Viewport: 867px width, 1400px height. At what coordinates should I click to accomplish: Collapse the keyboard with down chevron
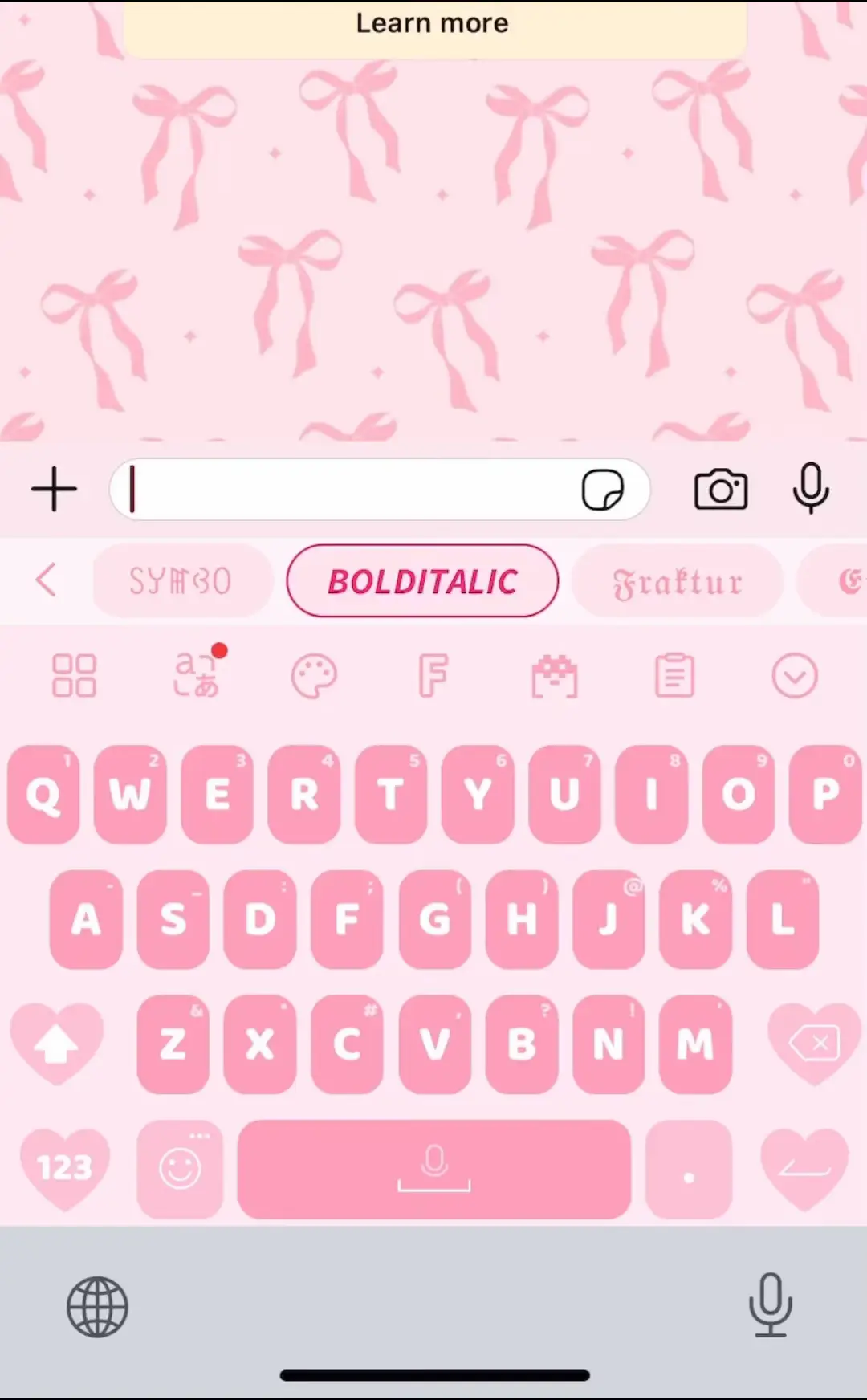(x=795, y=676)
